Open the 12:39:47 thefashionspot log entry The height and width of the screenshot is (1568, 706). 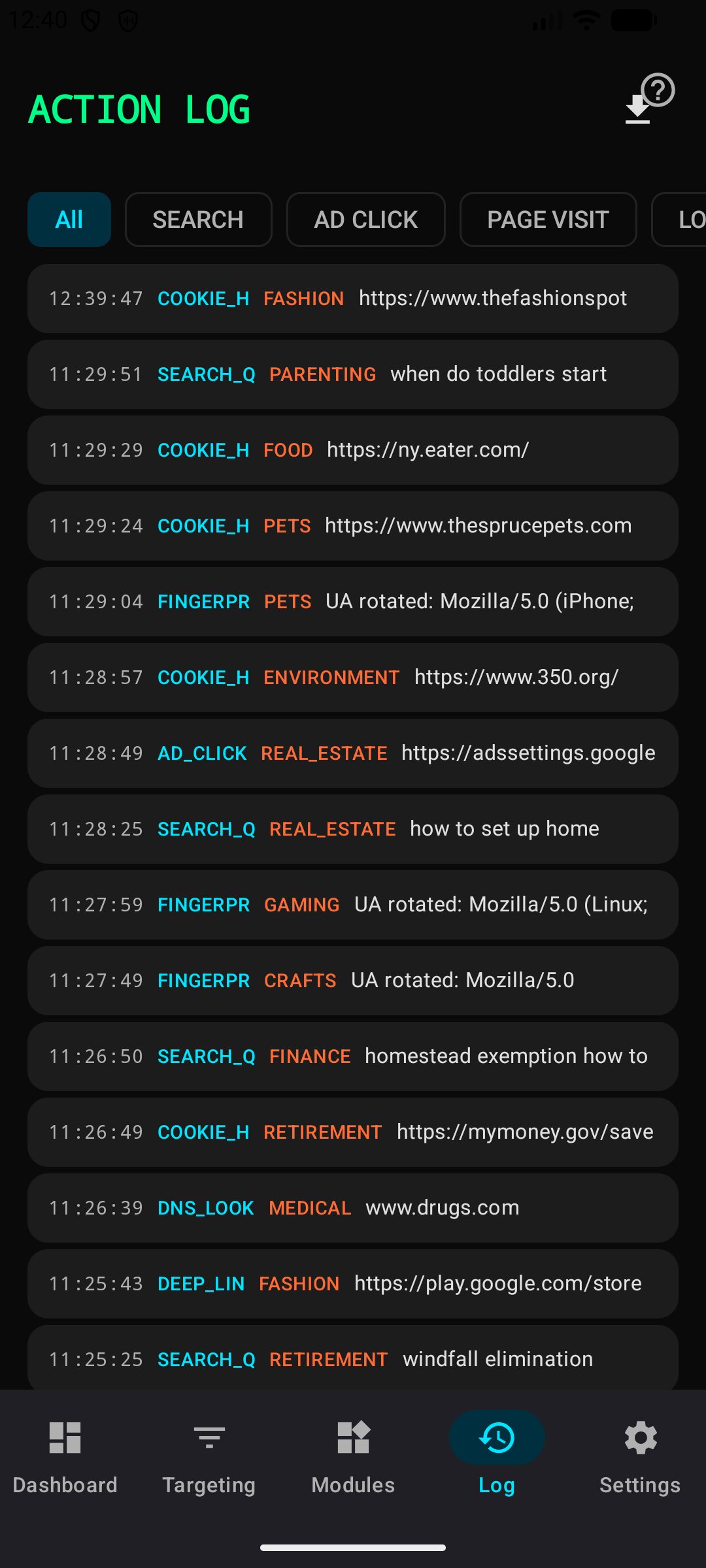coord(353,299)
